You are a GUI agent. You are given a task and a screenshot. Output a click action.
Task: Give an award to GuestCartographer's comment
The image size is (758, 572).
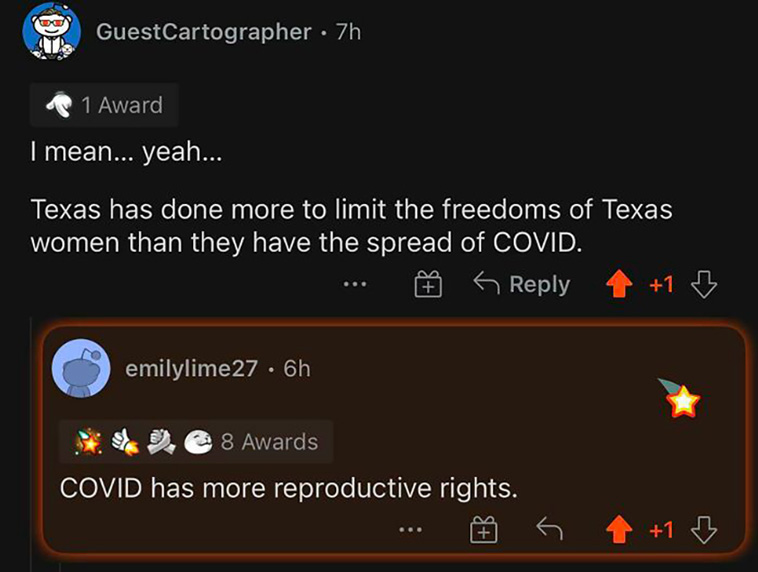428,284
